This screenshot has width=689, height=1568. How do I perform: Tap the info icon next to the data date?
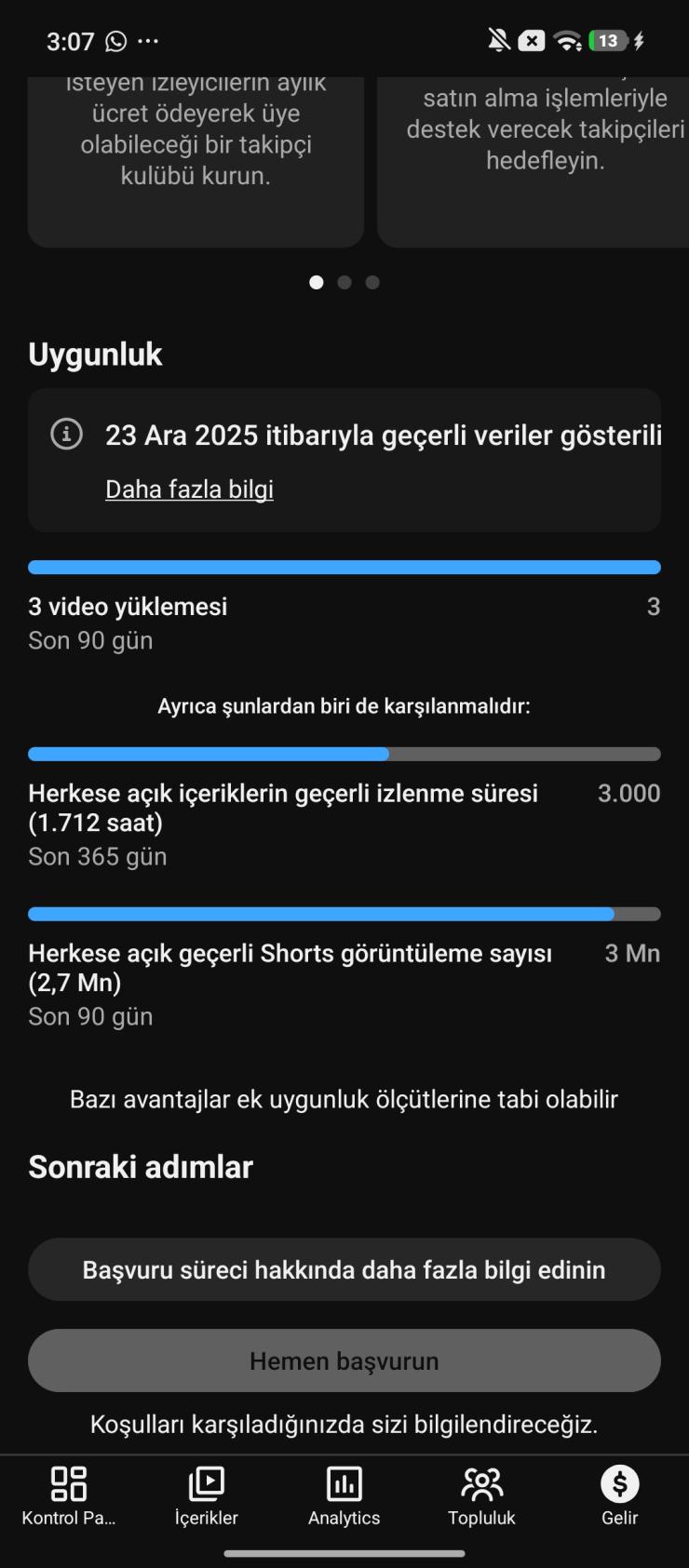(65, 434)
